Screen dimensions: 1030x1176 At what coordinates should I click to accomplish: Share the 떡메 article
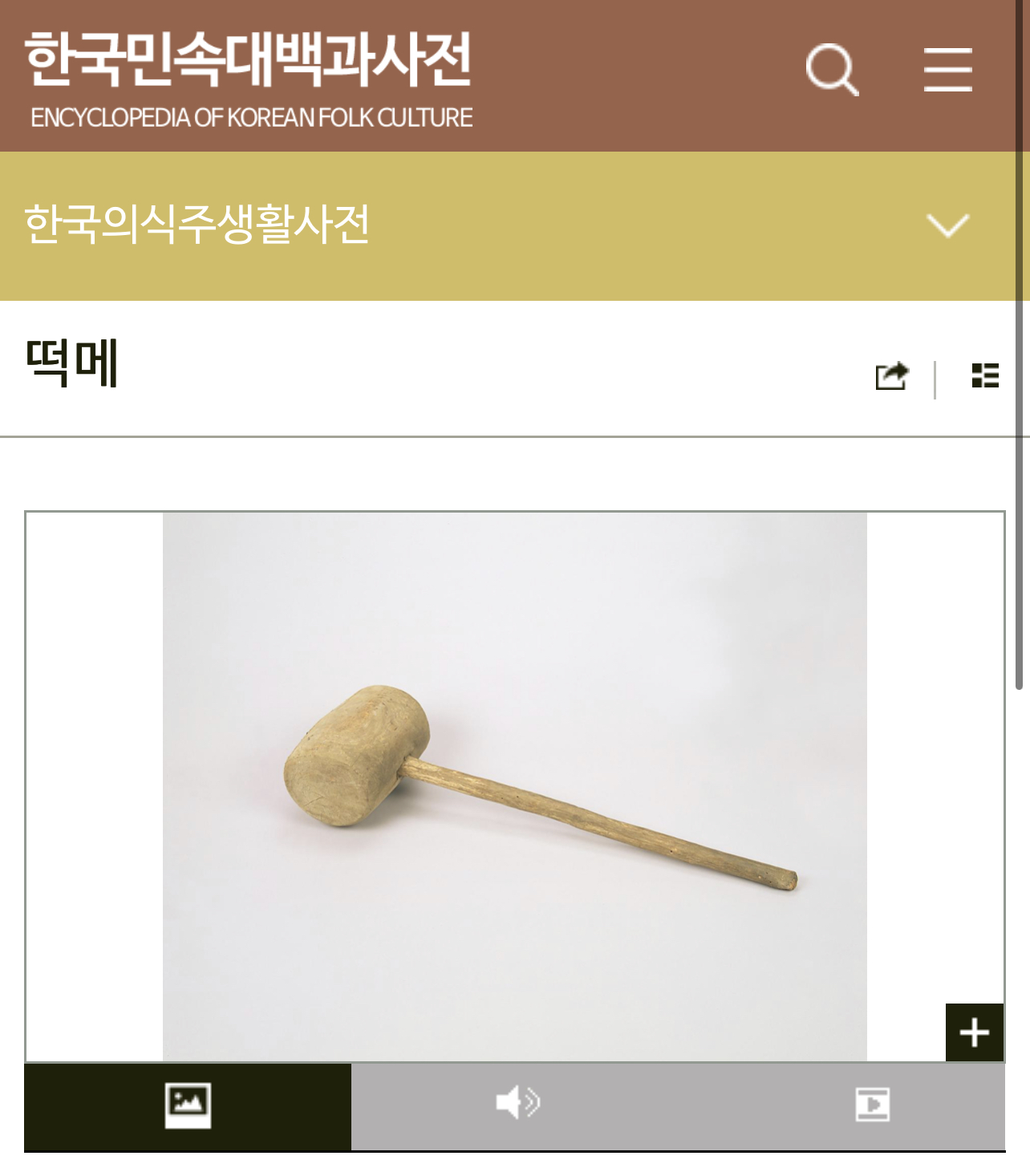coord(891,375)
